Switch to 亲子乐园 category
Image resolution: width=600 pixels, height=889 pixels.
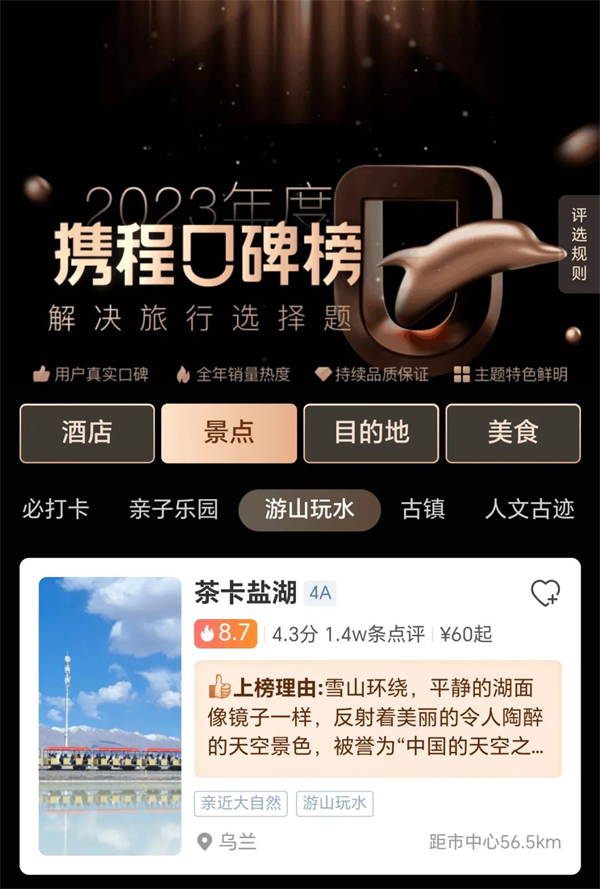pyautogui.click(x=173, y=509)
